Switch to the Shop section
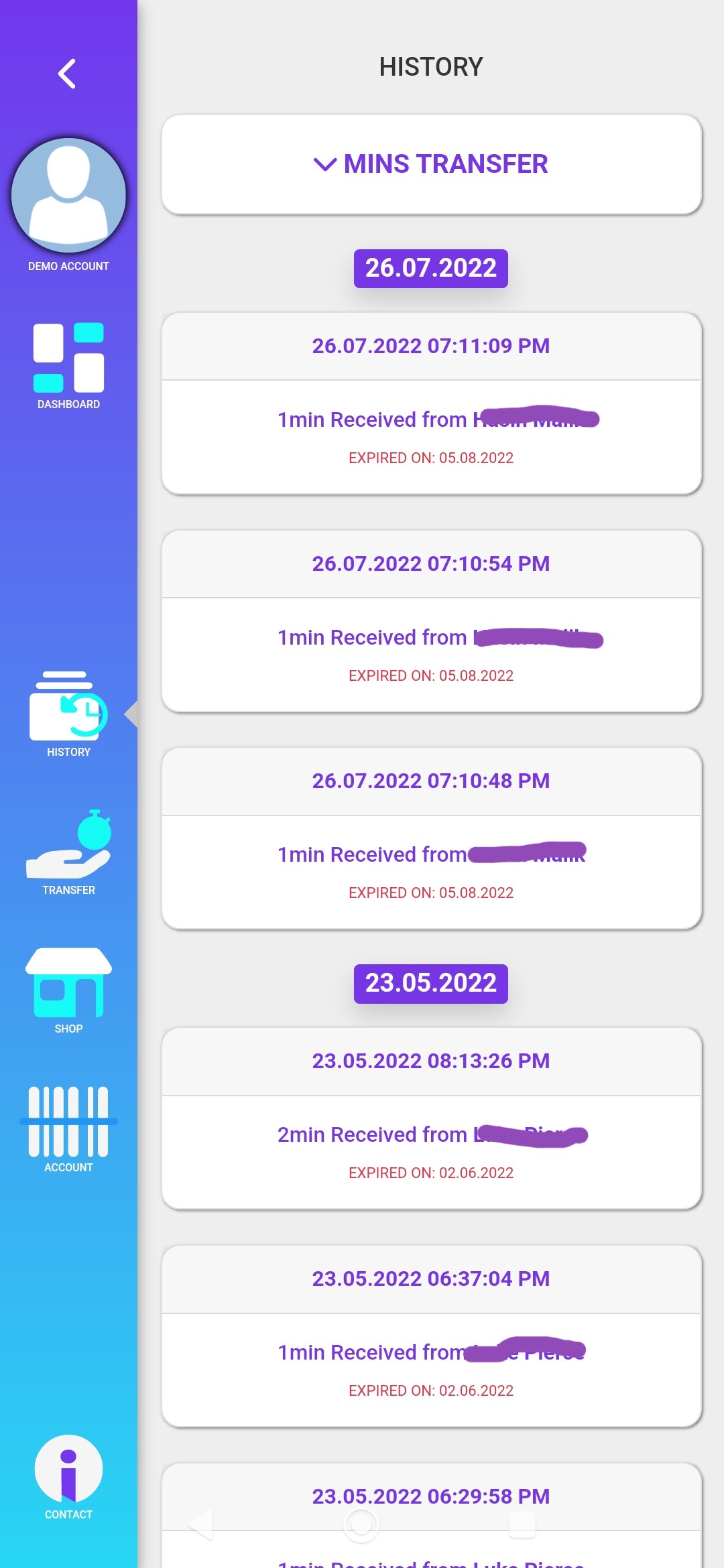The height and width of the screenshot is (1568, 724). [x=68, y=991]
